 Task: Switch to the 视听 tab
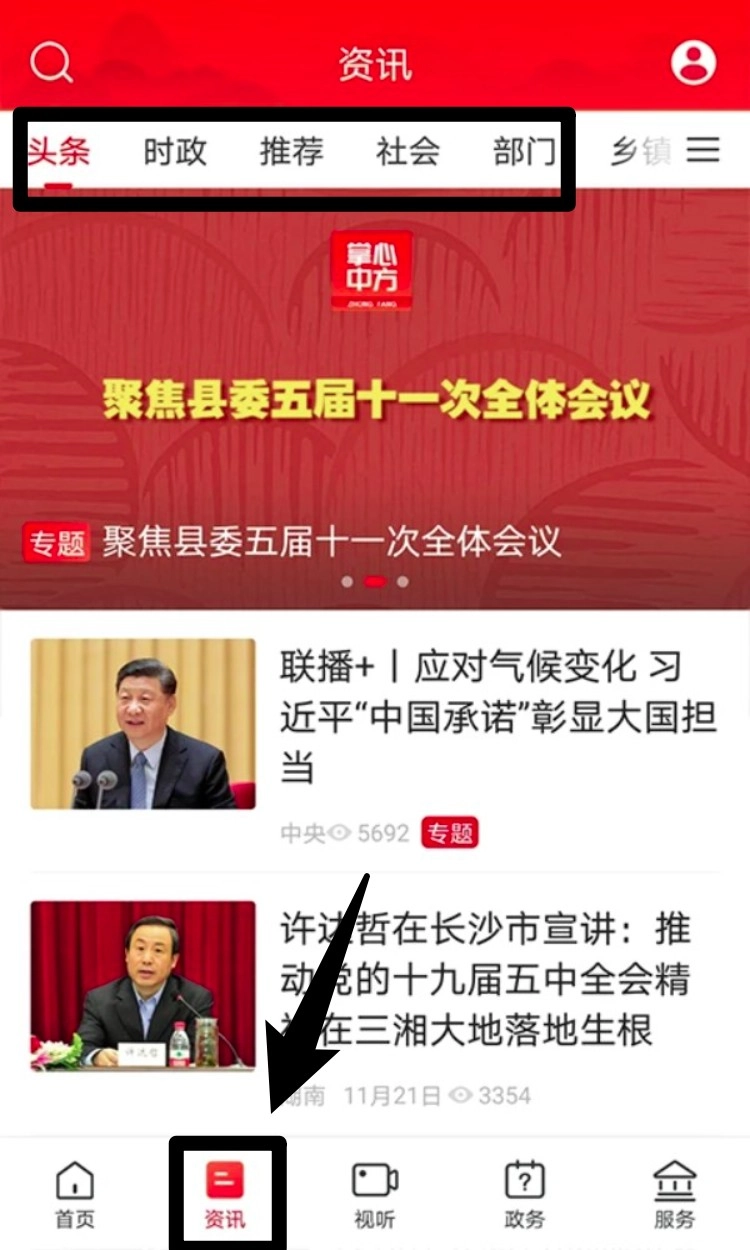click(375, 1195)
